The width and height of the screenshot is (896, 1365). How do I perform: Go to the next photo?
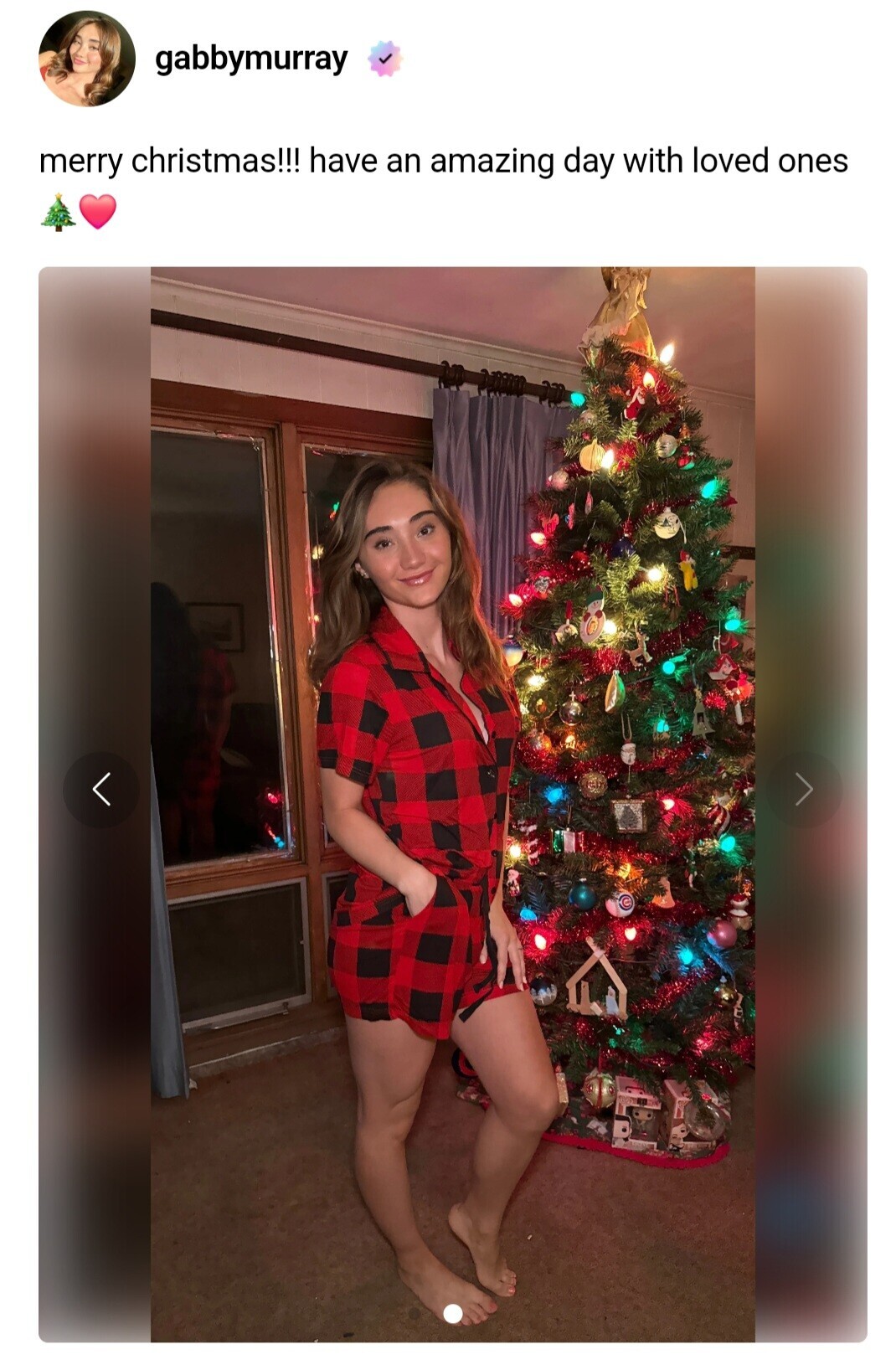[803, 789]
